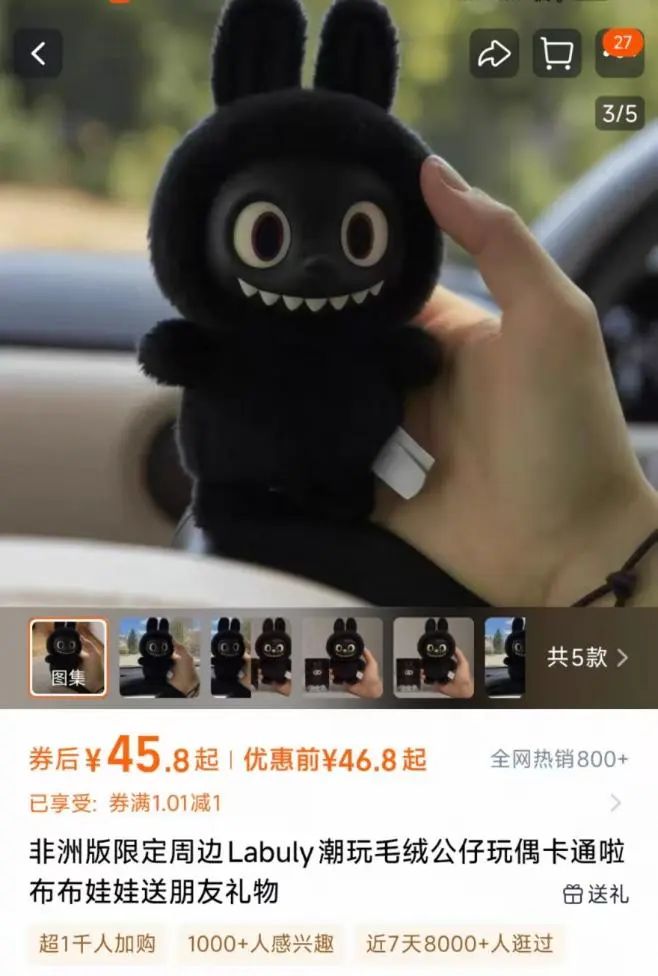Share this product listing
The image size is (658, 976).
(x=494, y=54)
